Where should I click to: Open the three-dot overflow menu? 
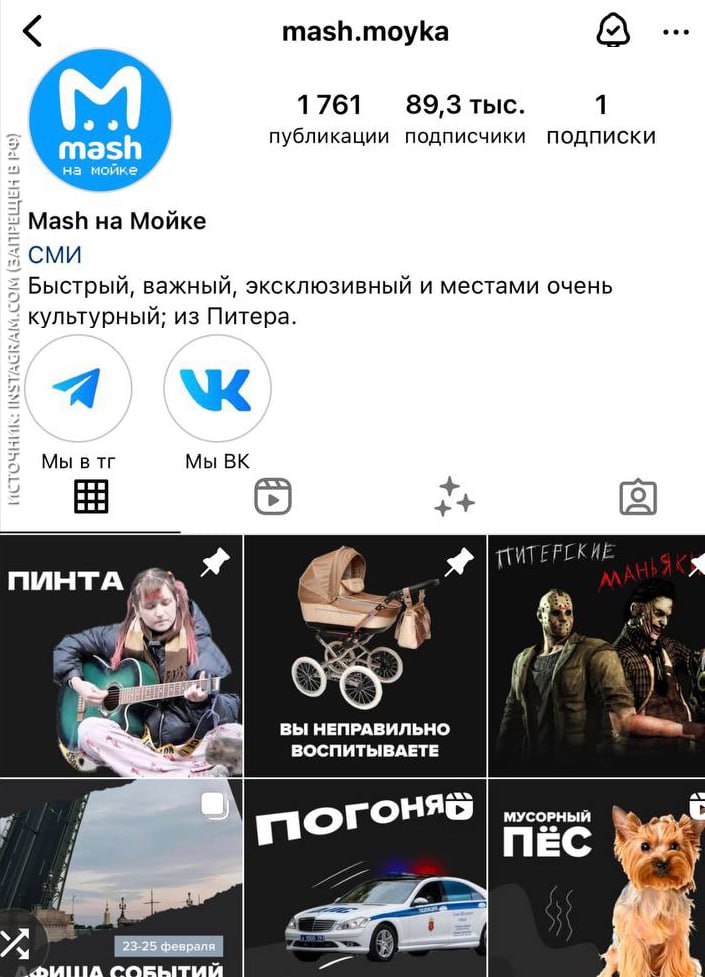tap(676, 32)
